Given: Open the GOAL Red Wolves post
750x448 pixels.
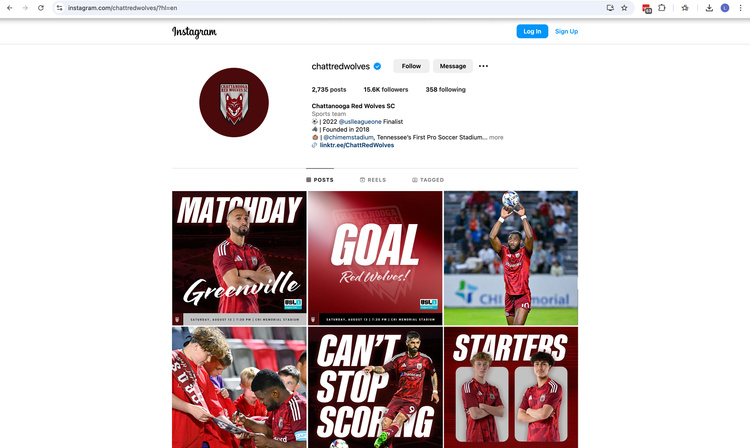Looking at the screenshot, I should pos(375,257).
